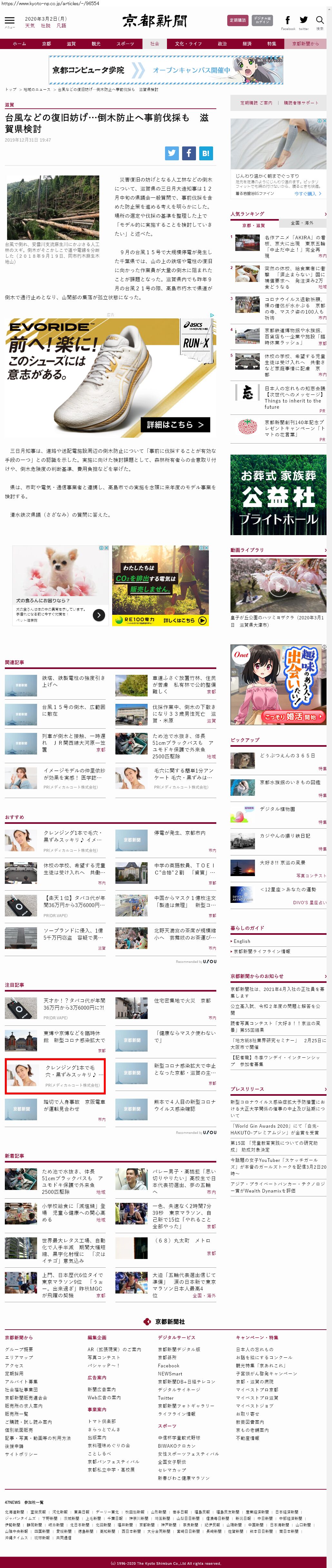
Task: Tap the 定期購読 subscribe button
Action: click(x=237, y=20)
